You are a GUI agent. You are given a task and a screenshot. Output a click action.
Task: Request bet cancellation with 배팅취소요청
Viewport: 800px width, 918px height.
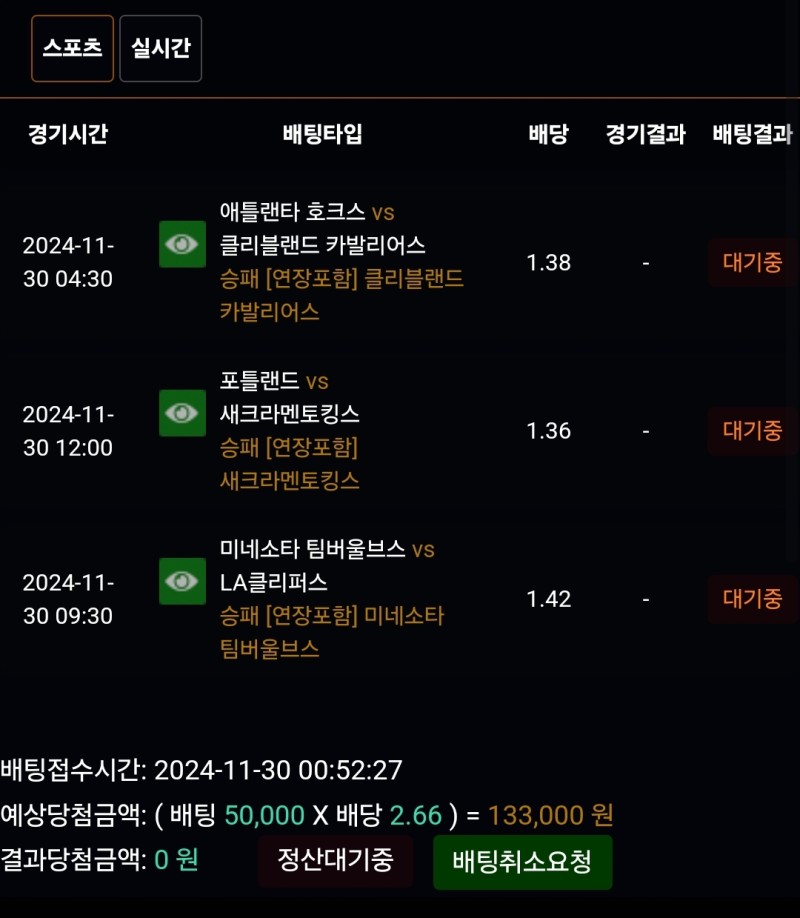[x=522, y=861]
